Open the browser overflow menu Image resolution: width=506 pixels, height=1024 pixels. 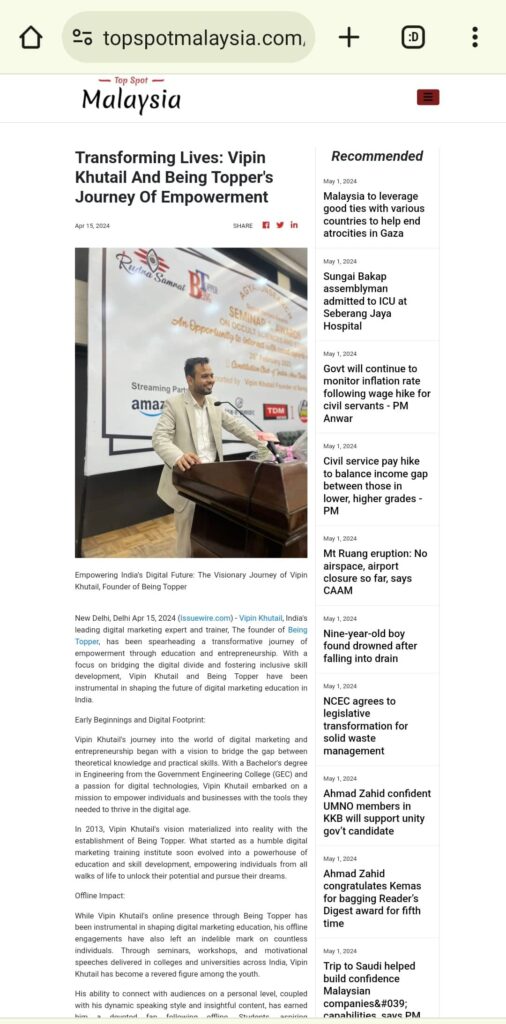coord(475,37)
